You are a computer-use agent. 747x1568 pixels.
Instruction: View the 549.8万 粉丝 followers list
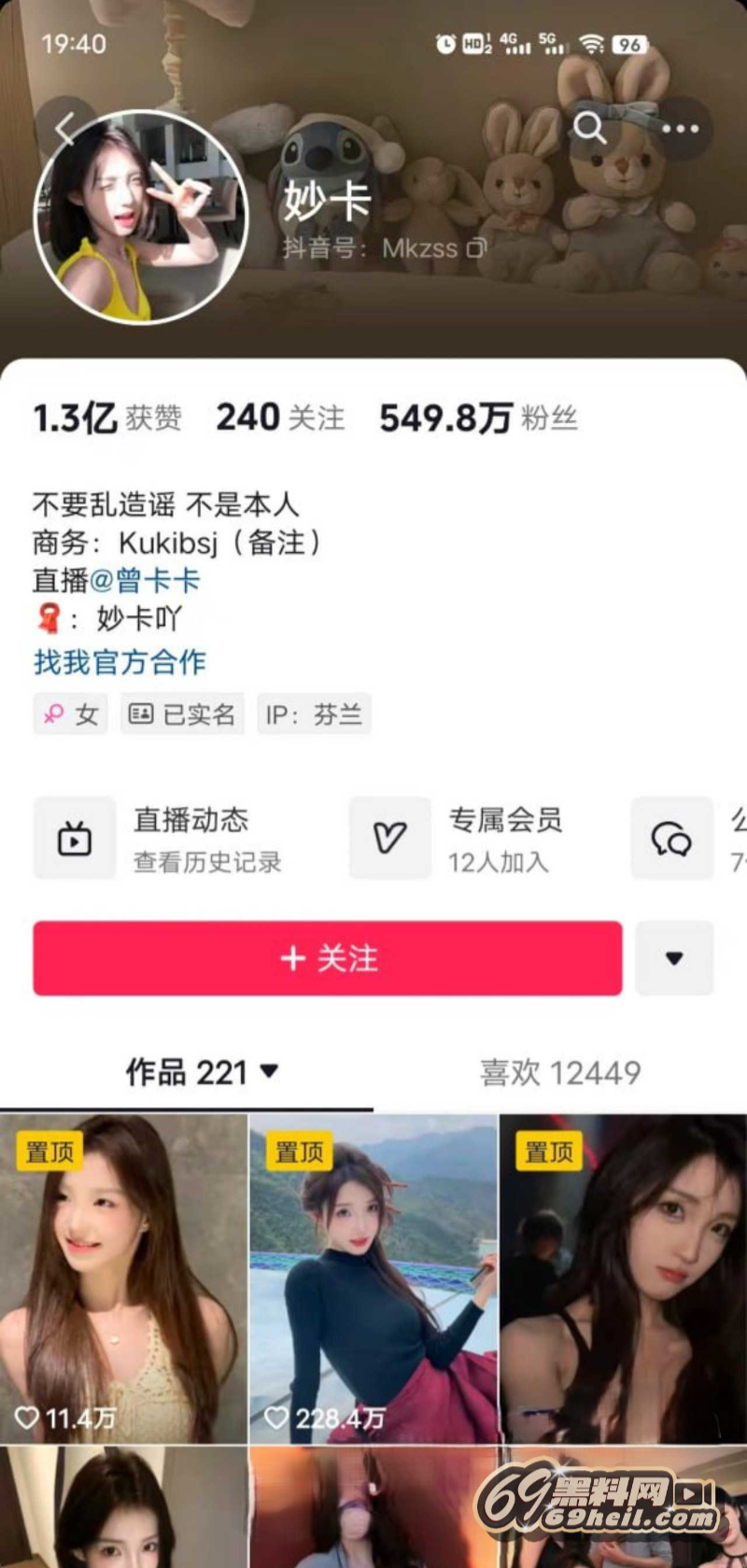477,417
